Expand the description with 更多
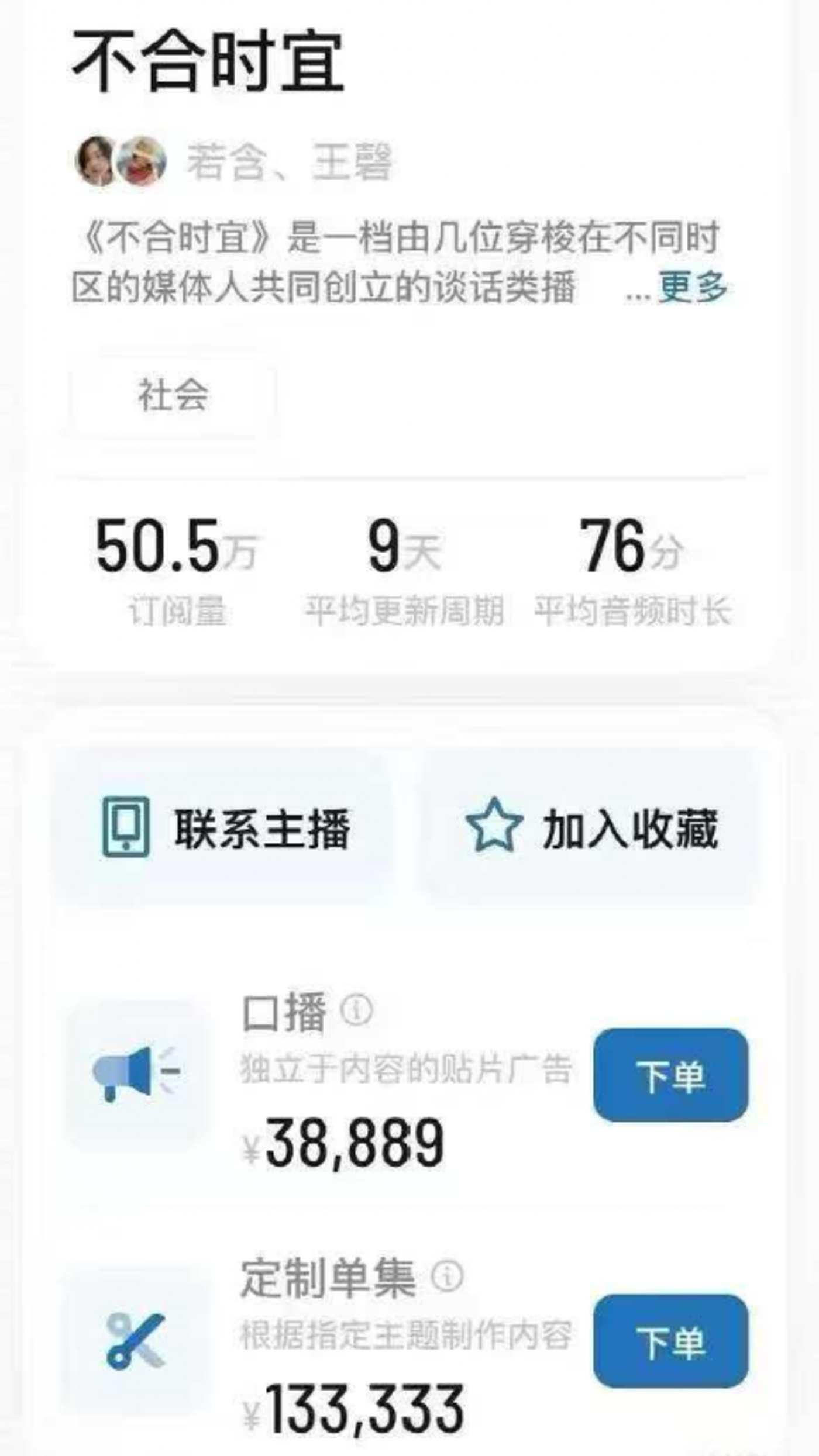The width and height of the screenshot is (819, 1456). [x=693, y=287]
